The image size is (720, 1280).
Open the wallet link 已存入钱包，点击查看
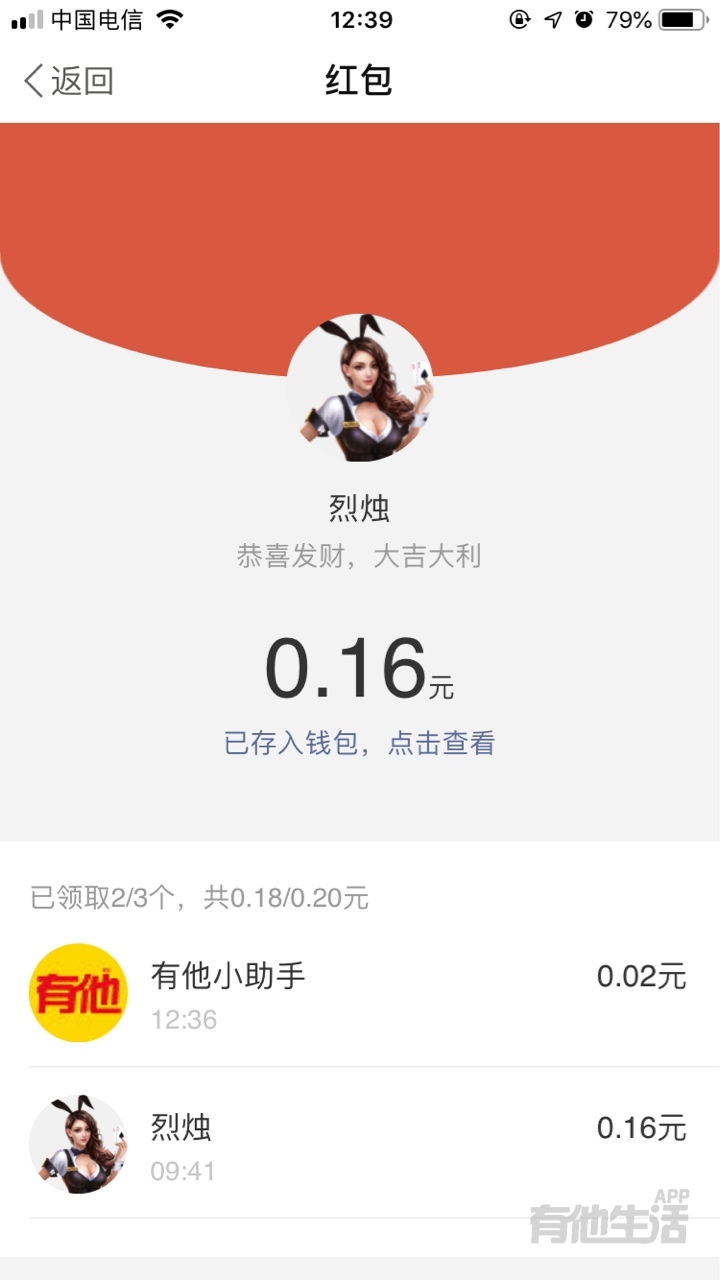tap(359, 743)
